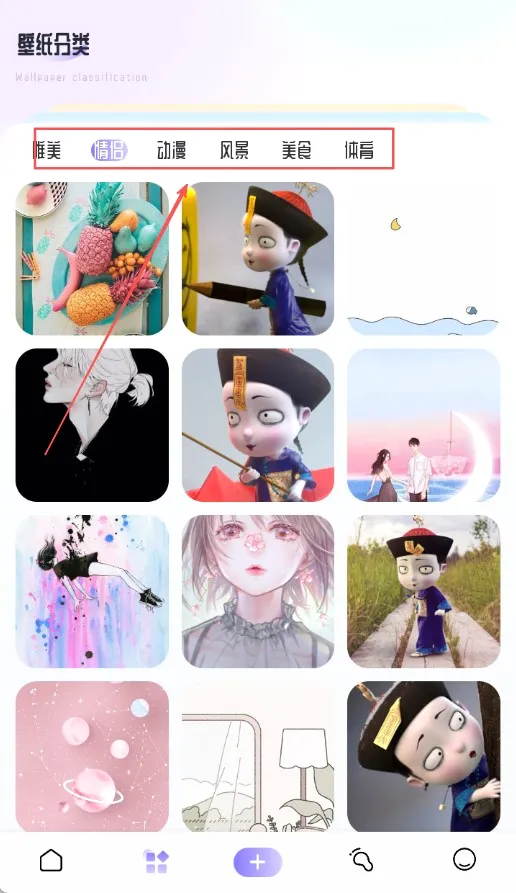Screen dimensions: 516x893
Task: Select the 体育 category tab
Action: coord(359,150)
